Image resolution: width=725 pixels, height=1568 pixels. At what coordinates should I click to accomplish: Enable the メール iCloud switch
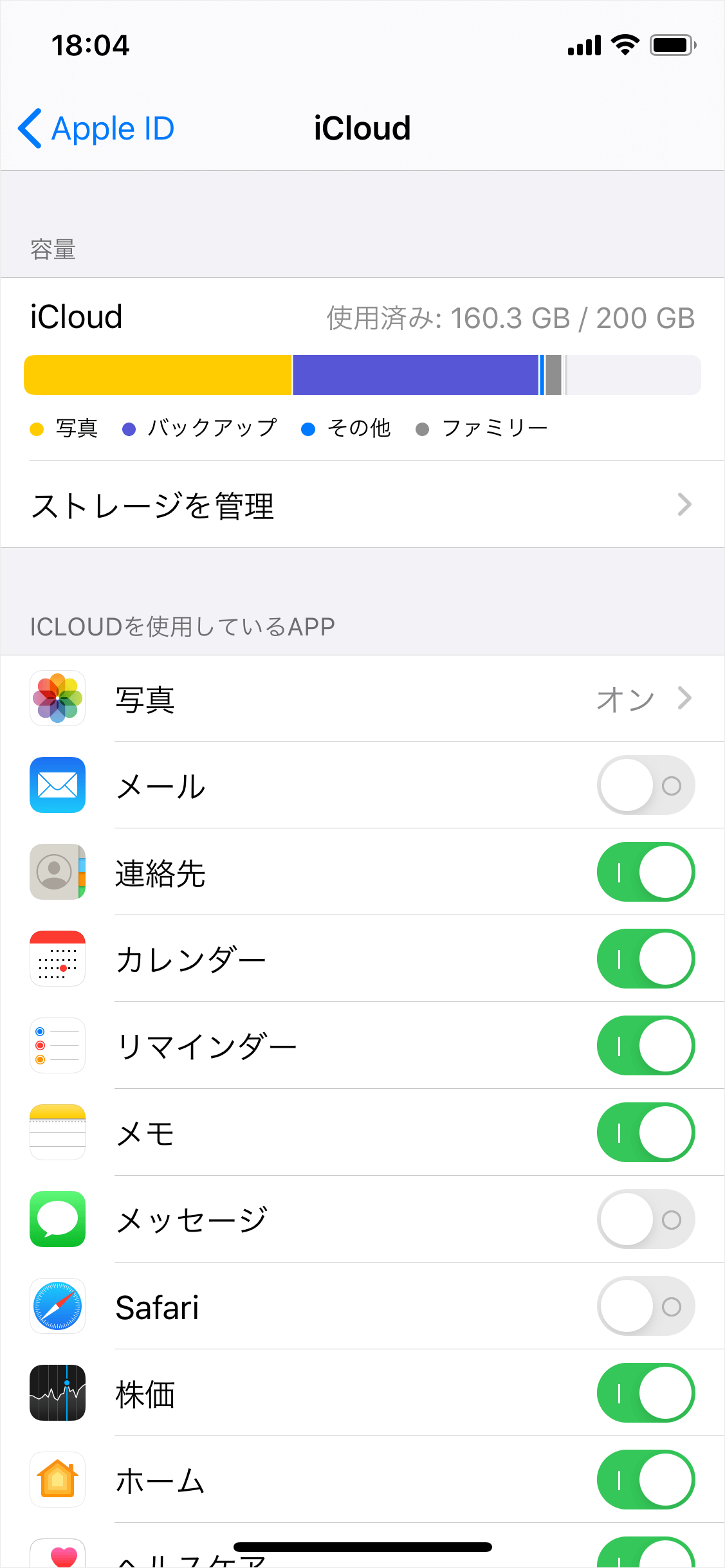click(x=645, y=785)
